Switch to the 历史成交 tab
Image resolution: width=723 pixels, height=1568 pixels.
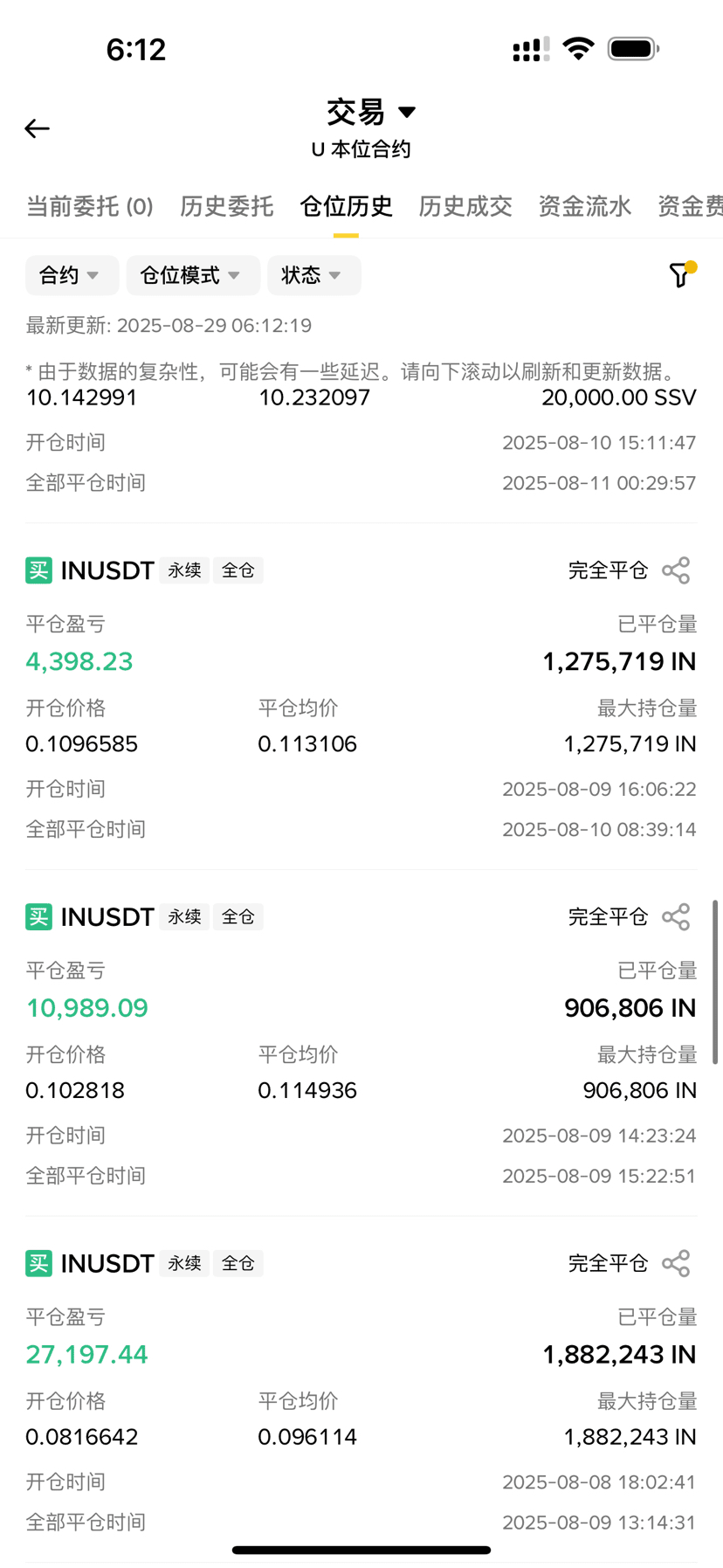click(465, 206)
